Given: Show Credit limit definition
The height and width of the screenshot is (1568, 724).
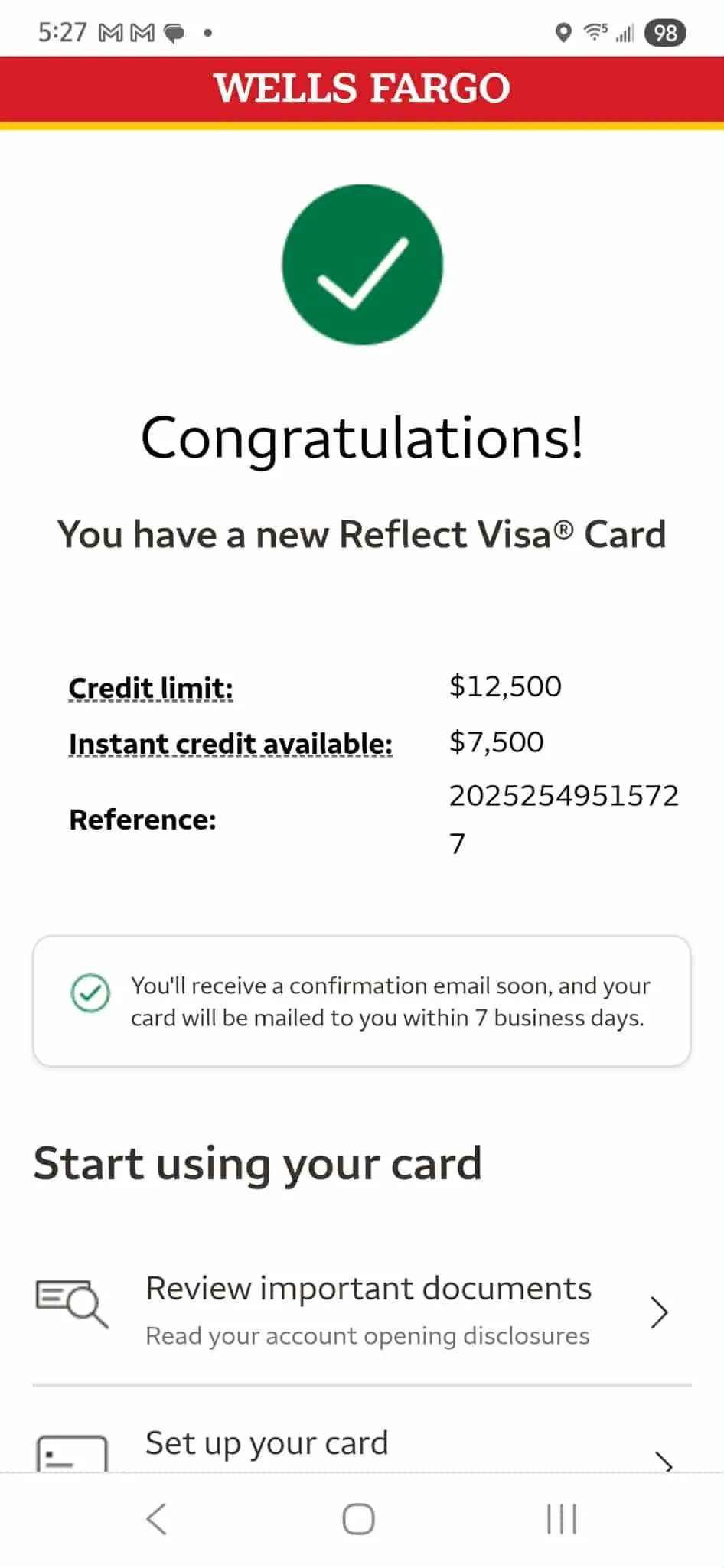Looking at the screenshot, I should tap(151, 688).
